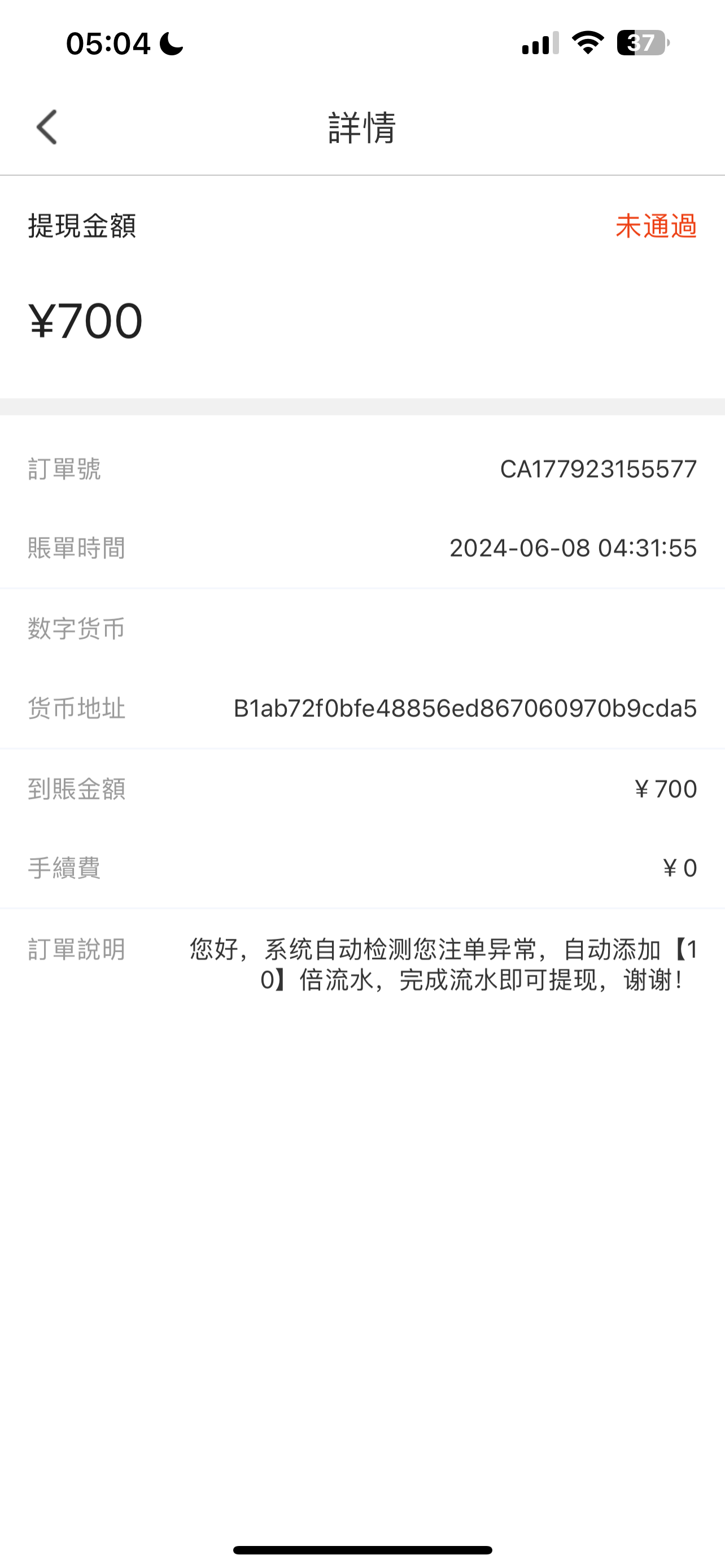Tap the 手續費 ¥0 value
This screenshot has height=1568, width=725.
pos(679,869)
